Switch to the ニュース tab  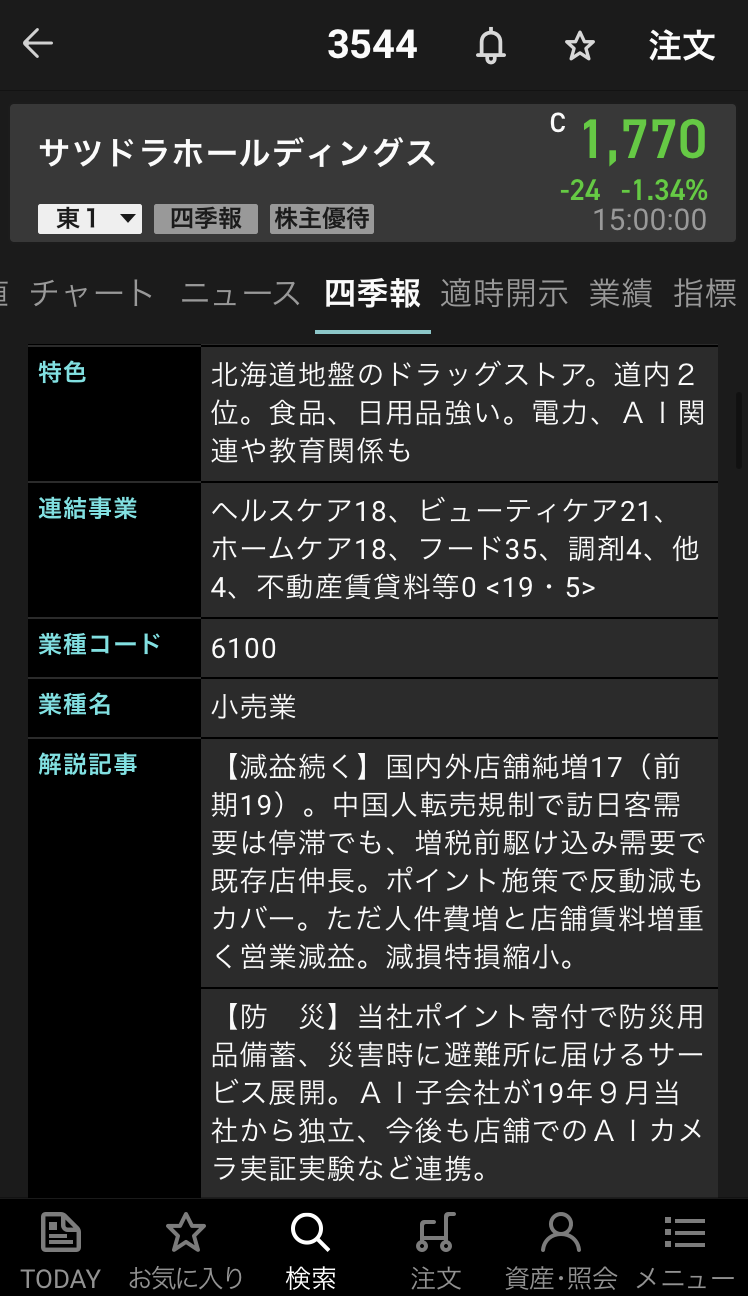[240, 293]
